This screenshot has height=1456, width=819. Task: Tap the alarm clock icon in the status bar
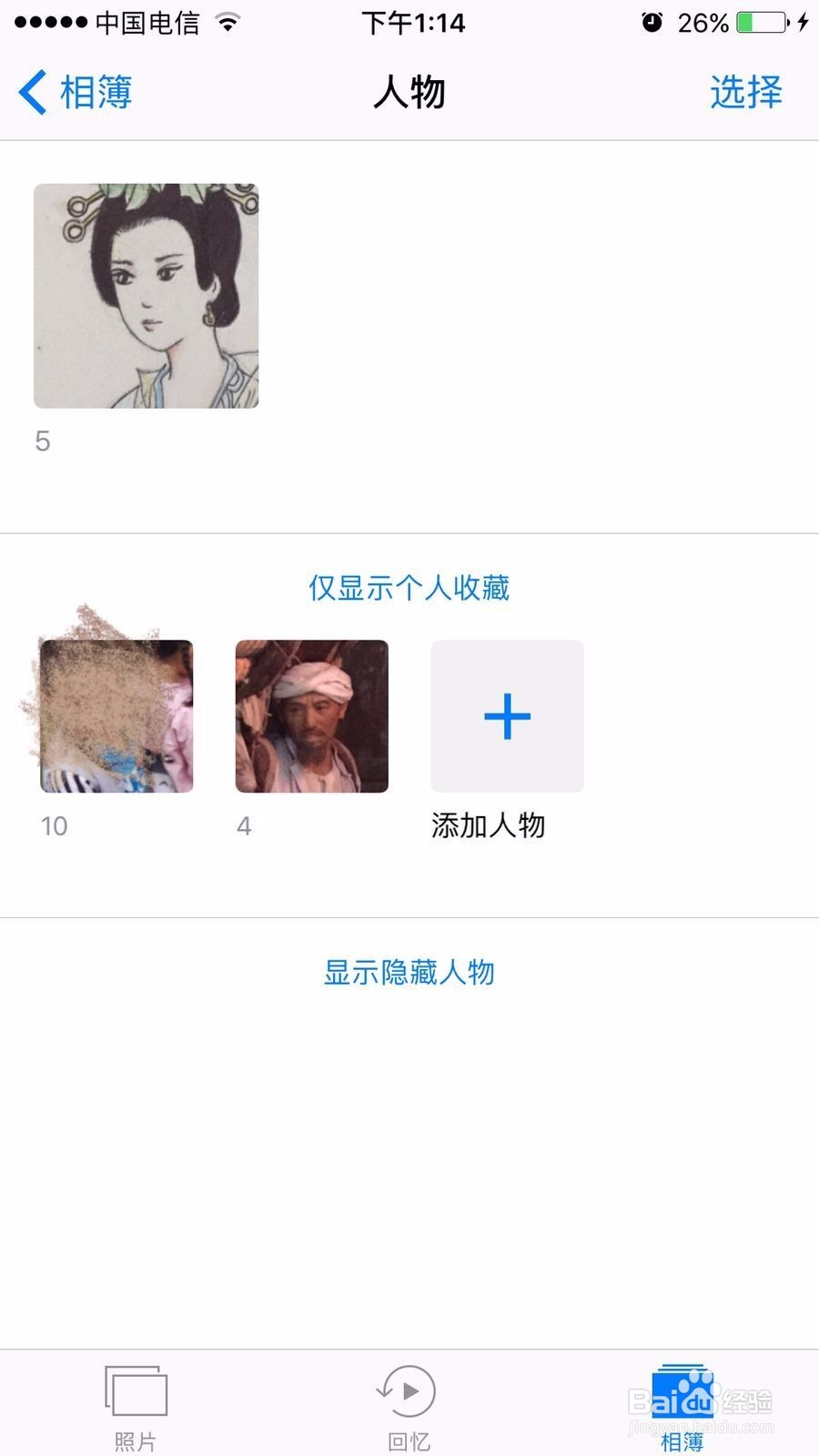pos(650,24)
